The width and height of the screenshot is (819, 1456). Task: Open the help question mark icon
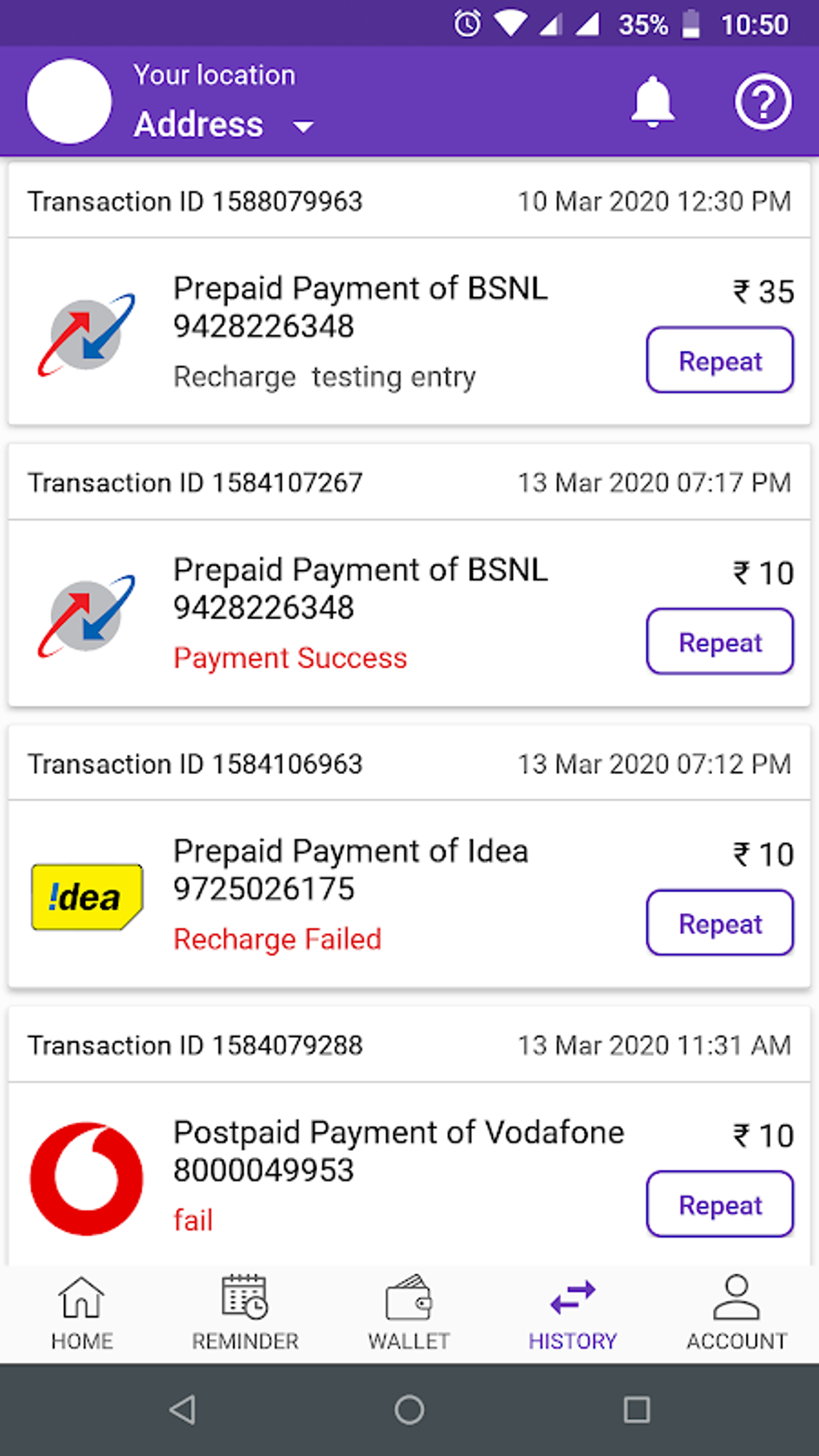click(x=761, y=101)
